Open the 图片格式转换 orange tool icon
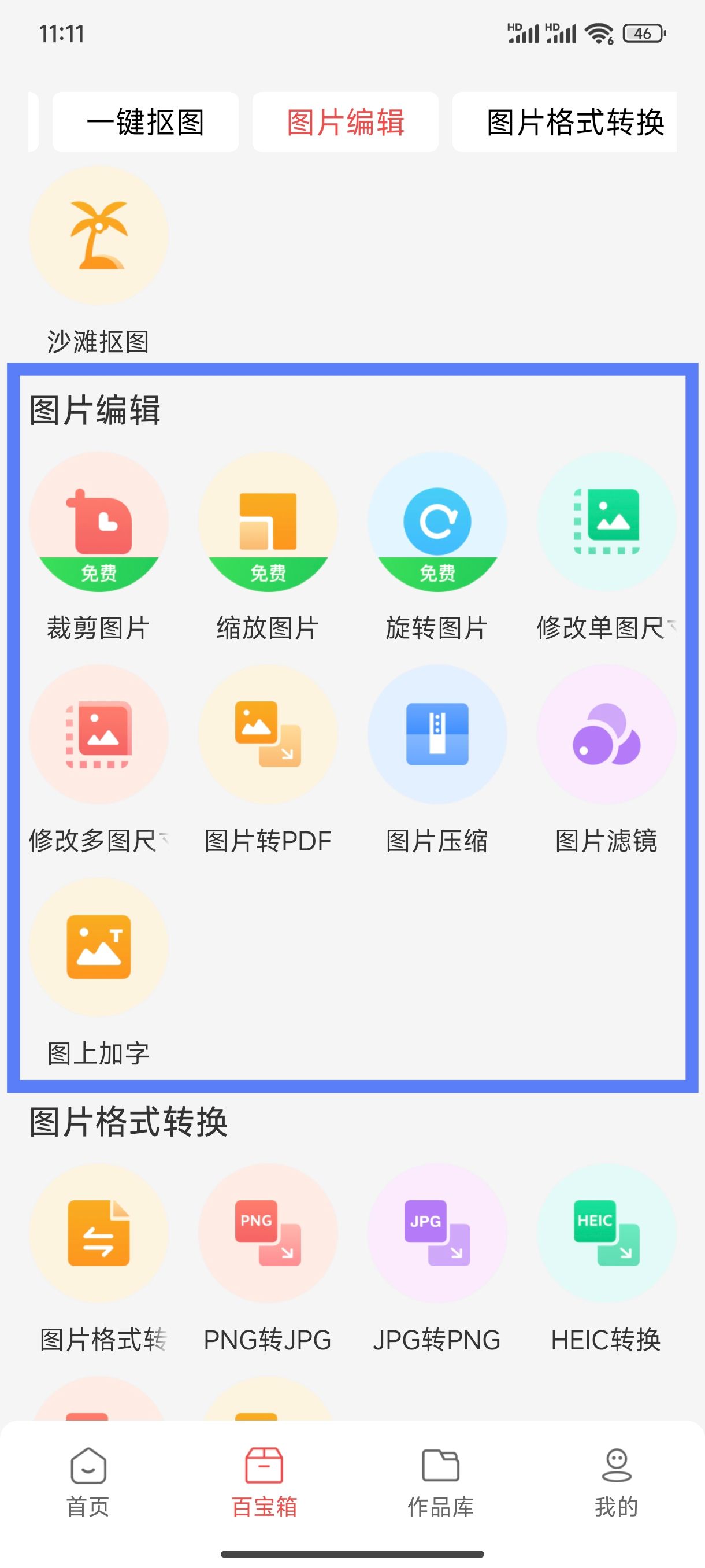 click(99, 1234)
